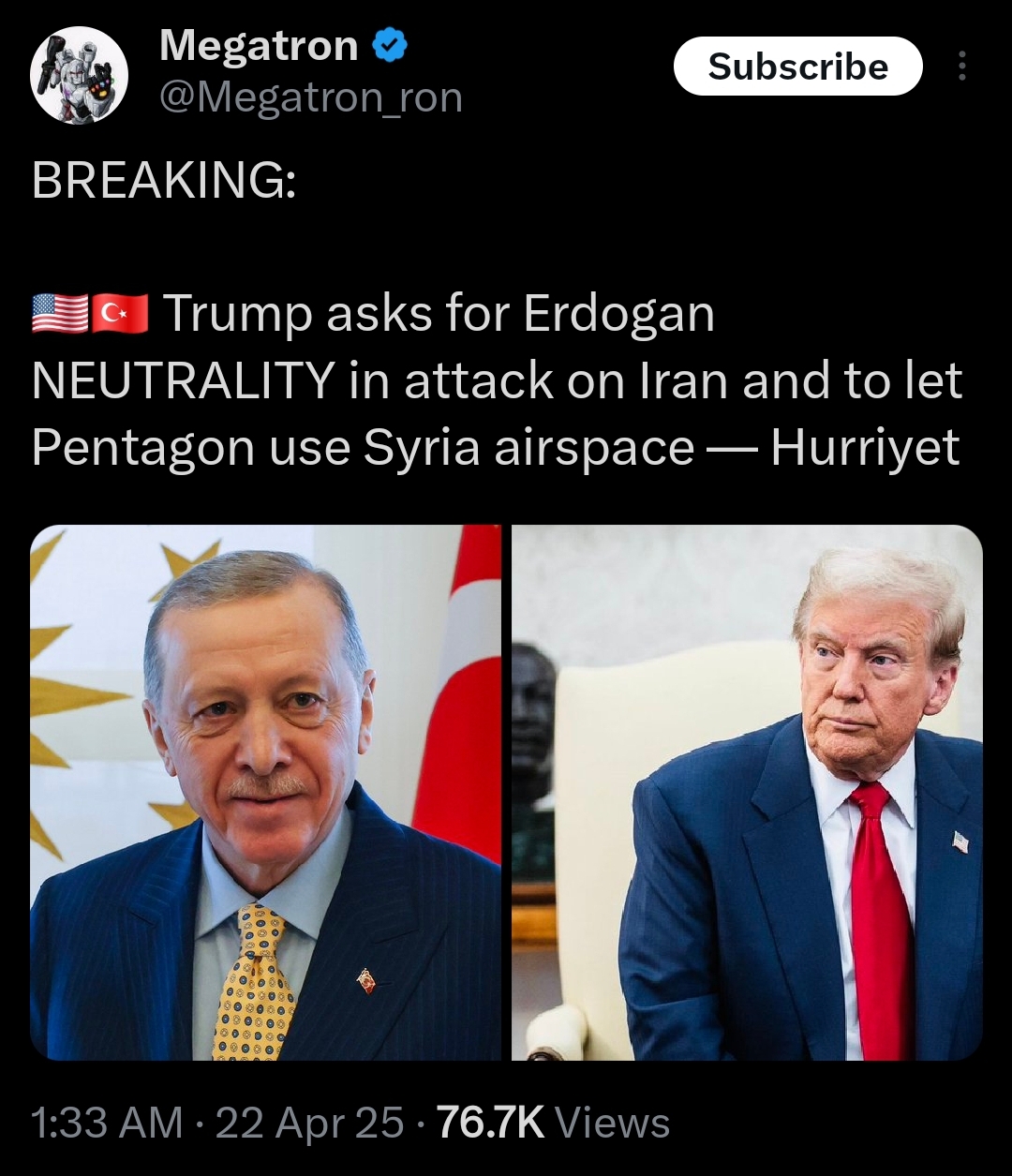Open the left photo in the tweet
The image size is (1012, 1176).
265,793
